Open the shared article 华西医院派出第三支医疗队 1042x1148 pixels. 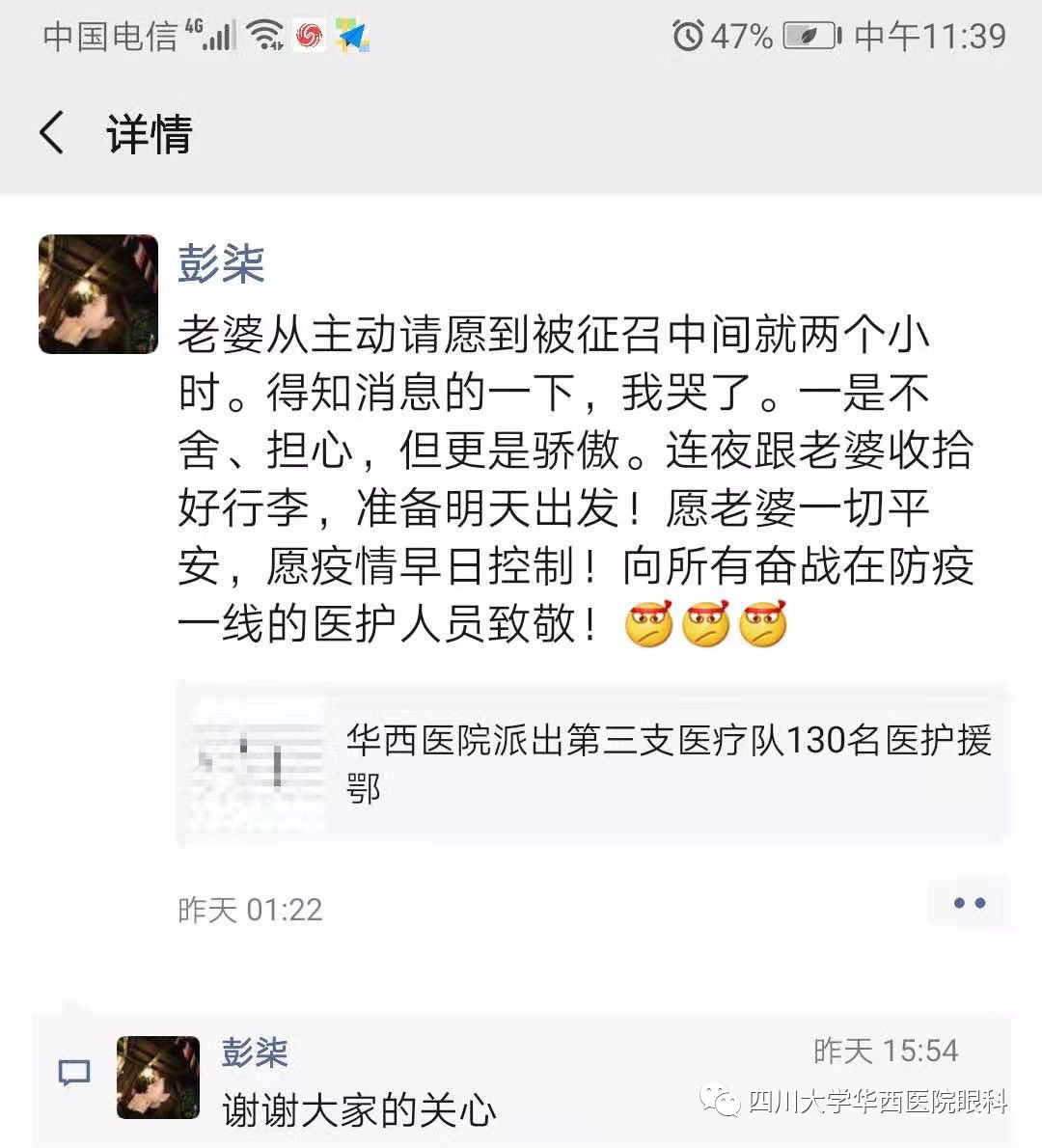click(x=592, y=763)
